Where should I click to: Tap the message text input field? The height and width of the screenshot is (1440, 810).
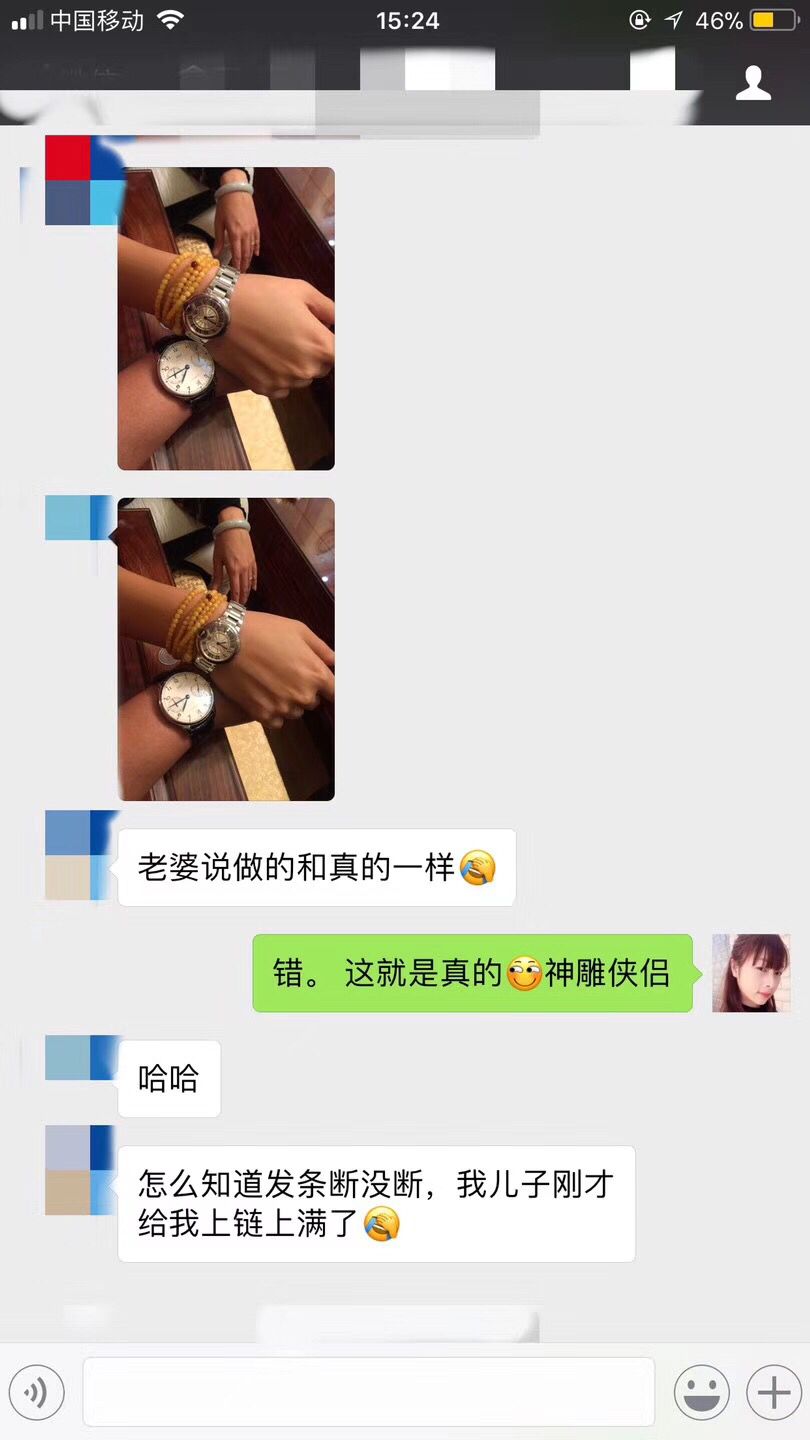click(x=368, y=1391)
